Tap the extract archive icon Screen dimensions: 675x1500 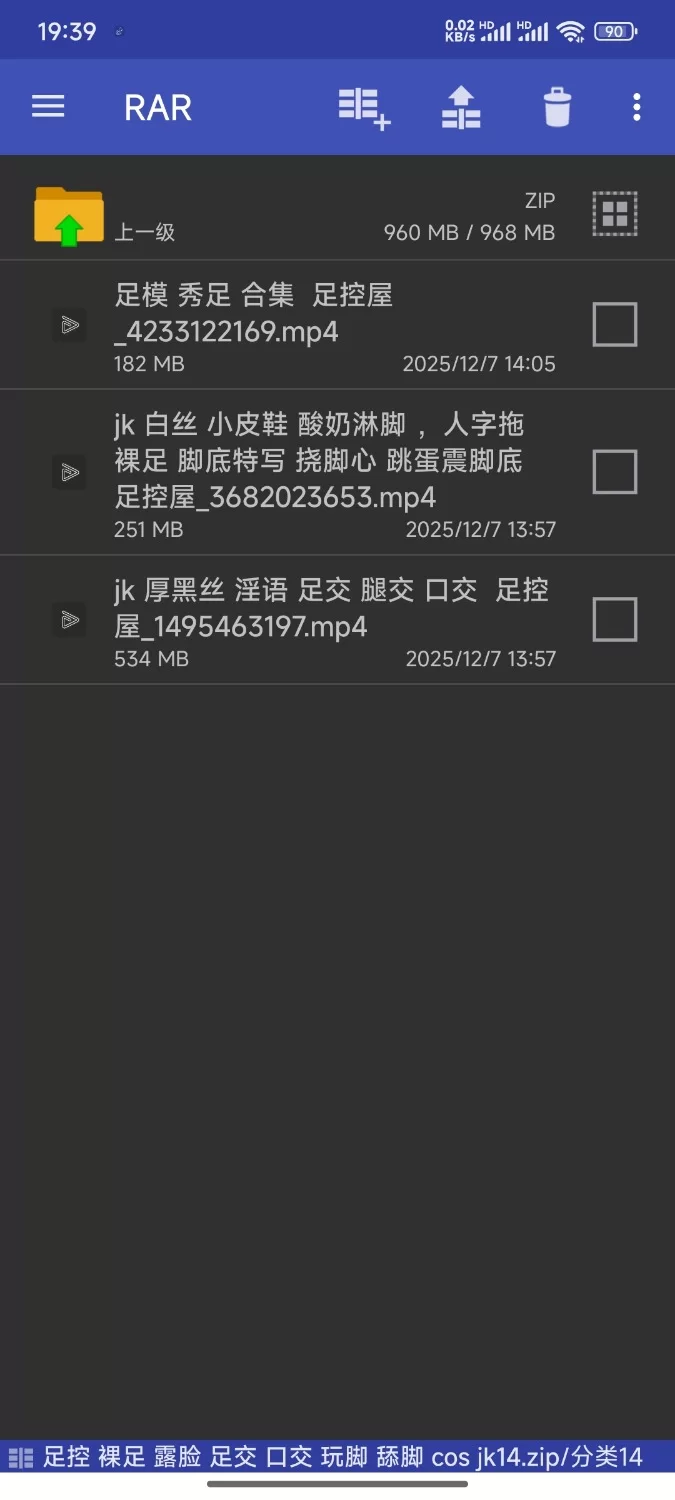tap(461, 107)
